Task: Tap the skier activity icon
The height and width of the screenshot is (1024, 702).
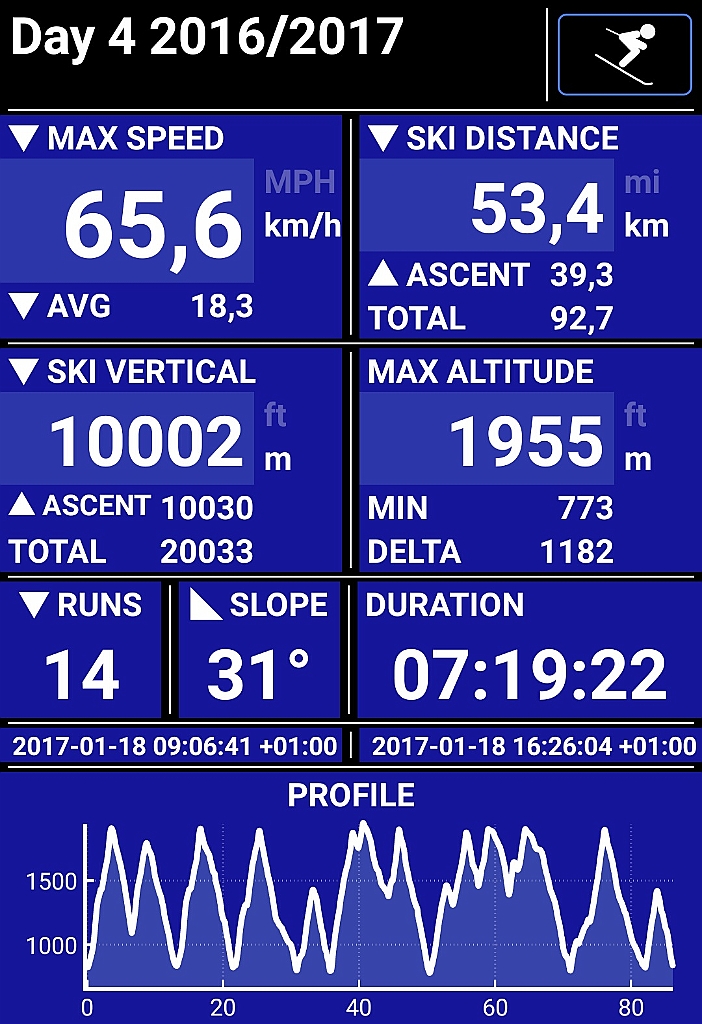Action: [x=624, y=55]
